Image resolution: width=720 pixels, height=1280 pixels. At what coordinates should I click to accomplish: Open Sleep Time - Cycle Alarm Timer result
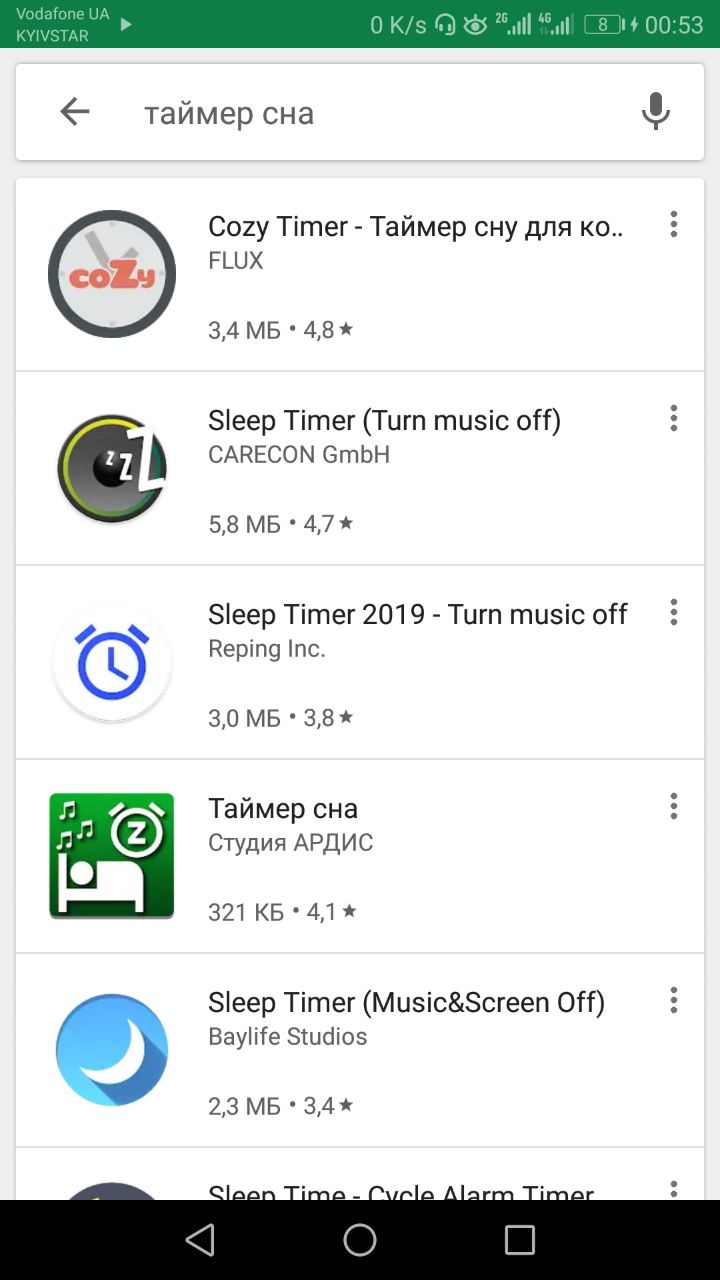360,1174
